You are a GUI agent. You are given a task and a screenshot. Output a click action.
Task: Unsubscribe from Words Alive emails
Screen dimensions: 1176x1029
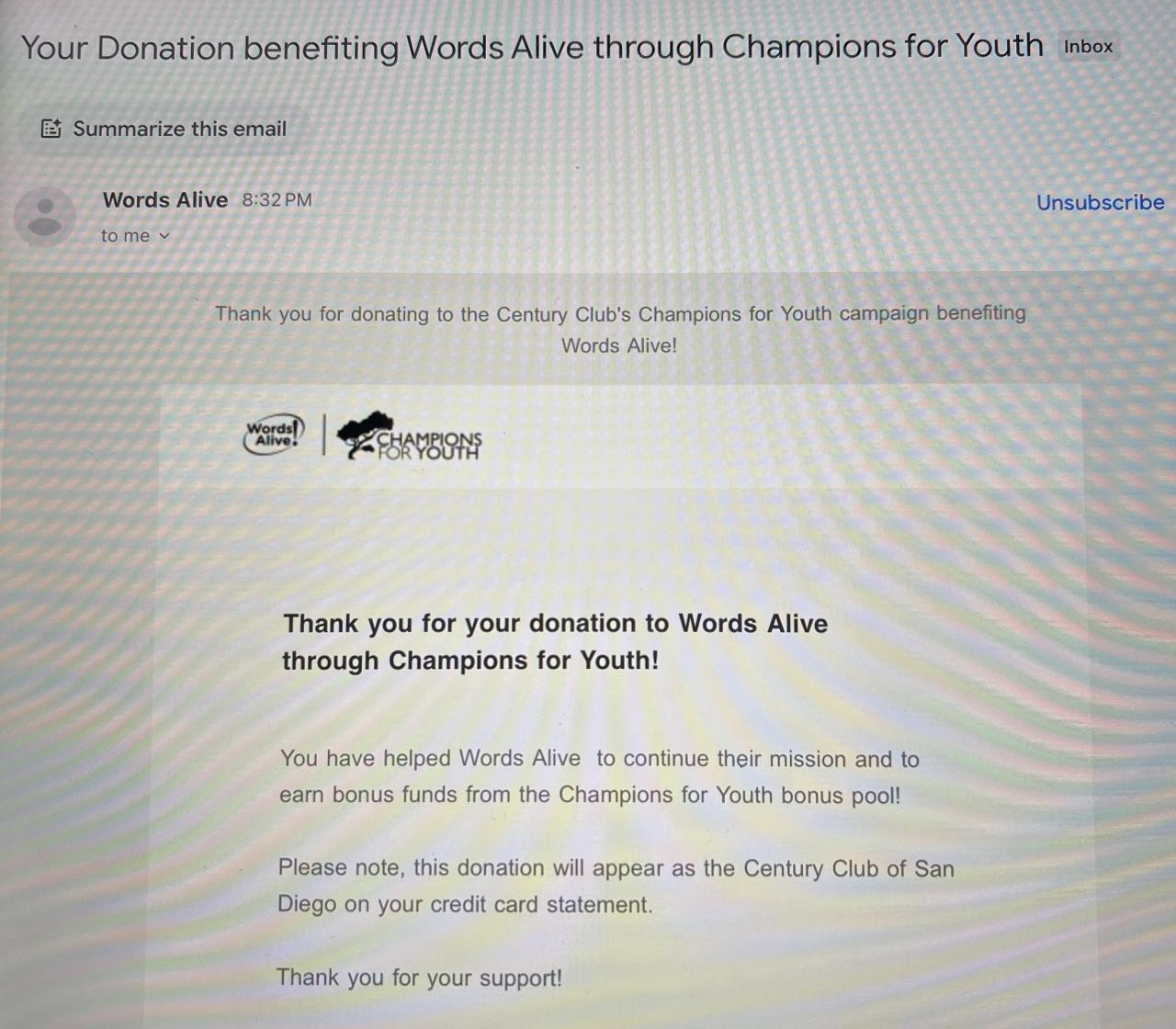1100,202
